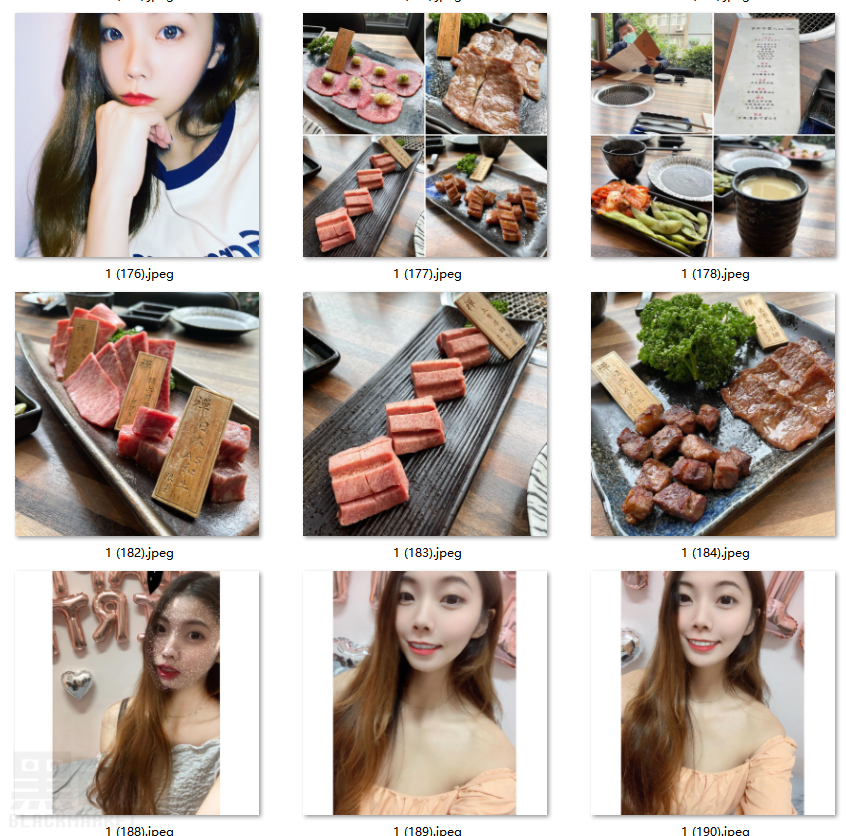Screen dimensions: 846x836
Task: Open the file 1 (188).jpeg
Action: (137, 693)
